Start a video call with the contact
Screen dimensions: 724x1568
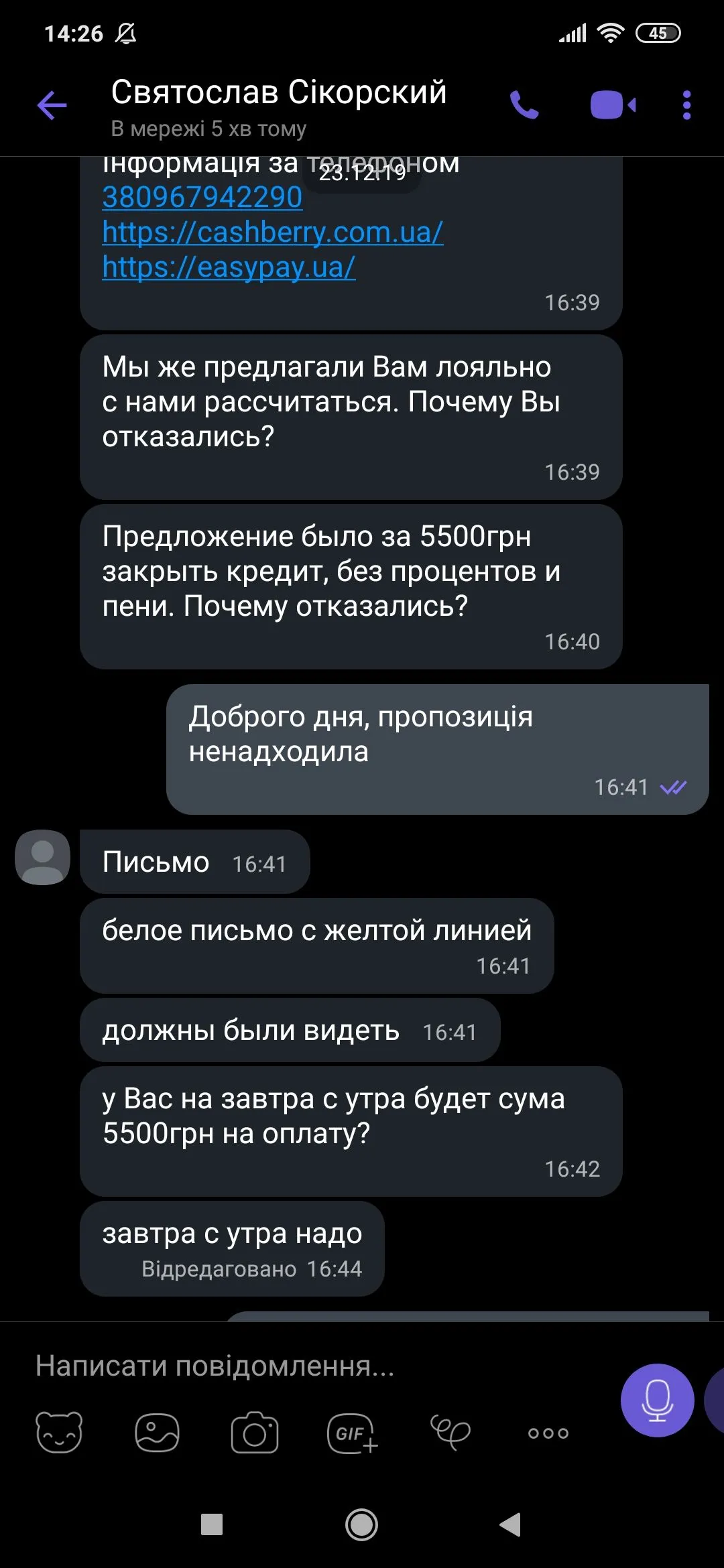pyautogui.click(x=613, y=105)
